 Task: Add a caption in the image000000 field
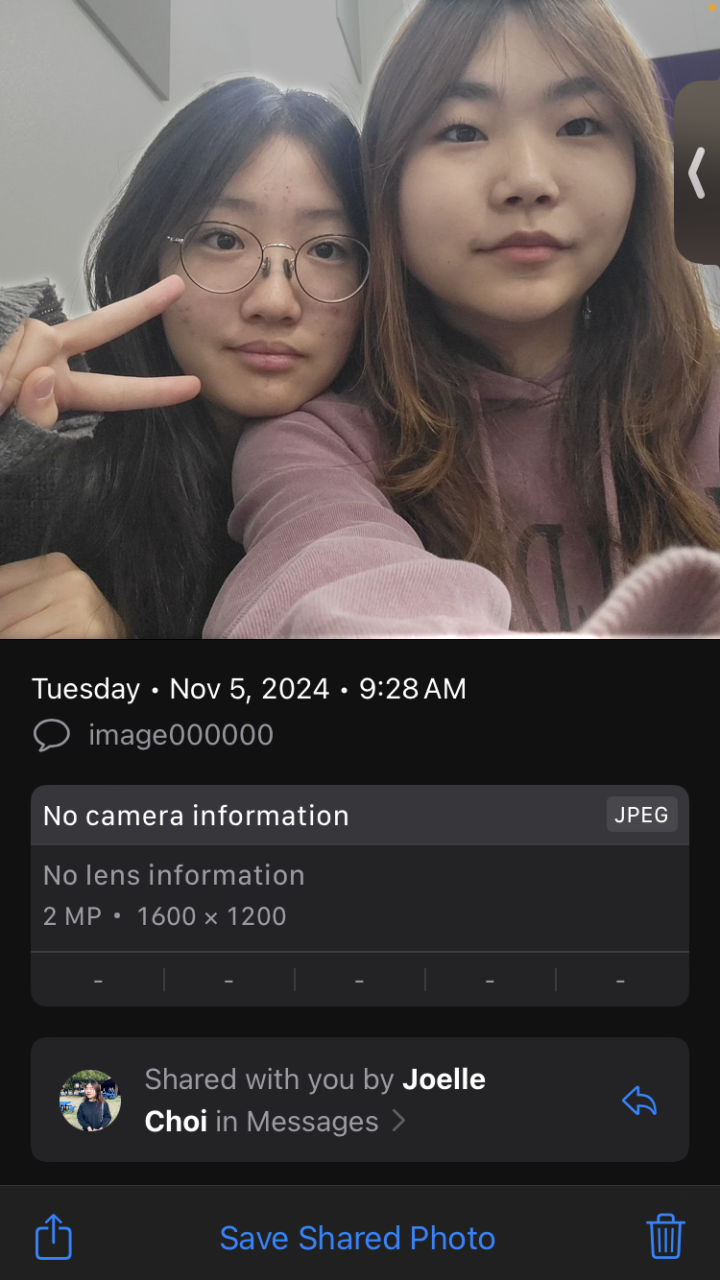[181, 735]
